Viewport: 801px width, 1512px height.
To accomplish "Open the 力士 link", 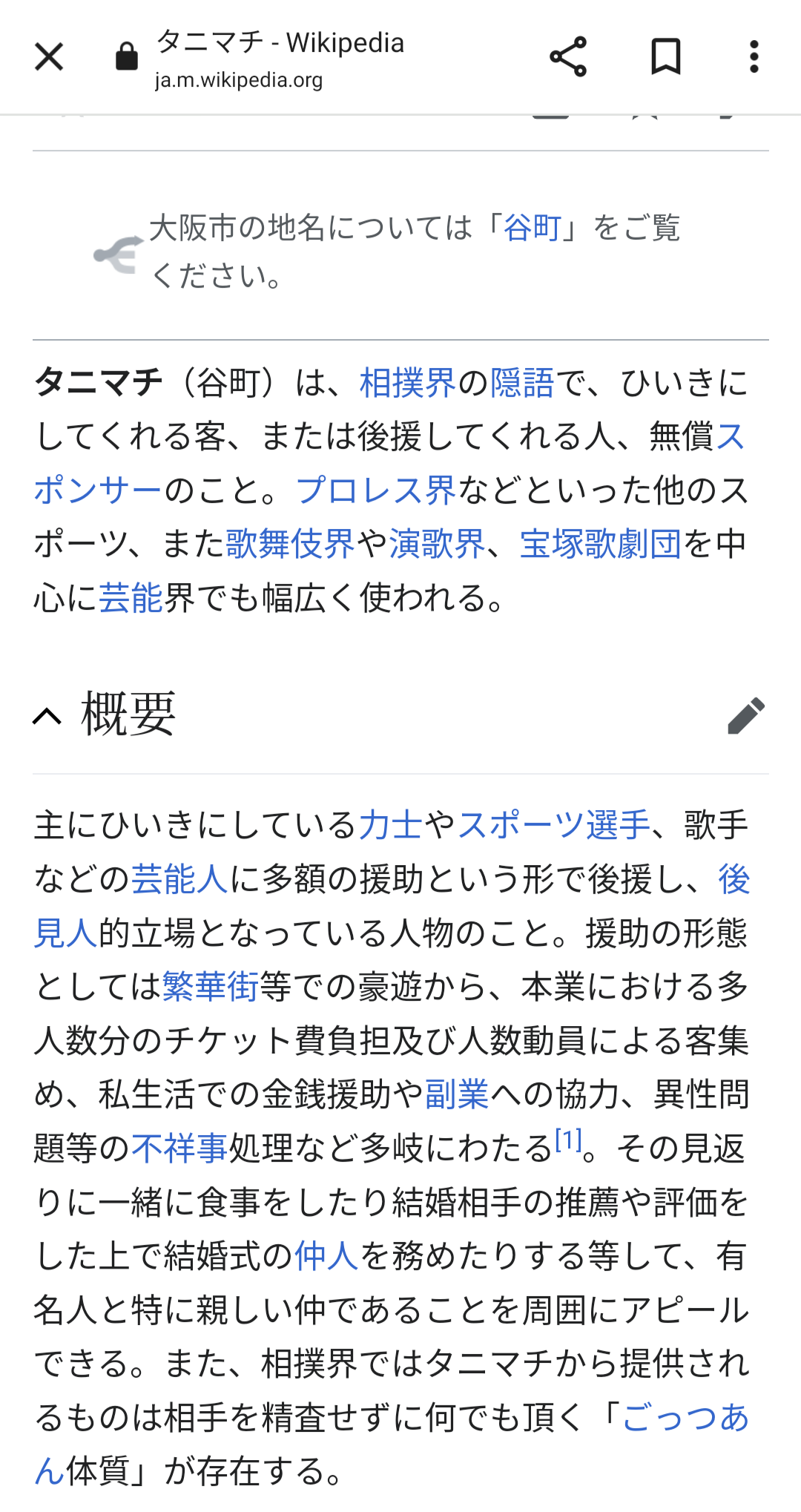I will click(x=391, y=825).
